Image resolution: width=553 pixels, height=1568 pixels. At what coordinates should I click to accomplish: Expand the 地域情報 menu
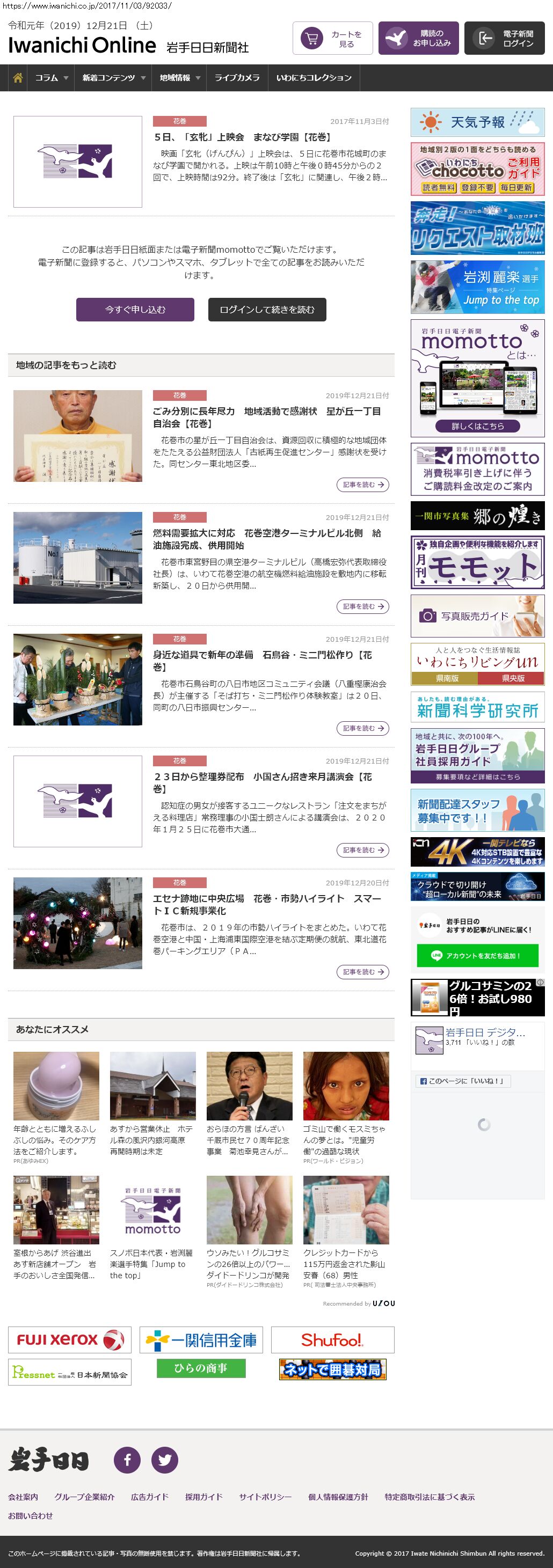coord(179,78)
